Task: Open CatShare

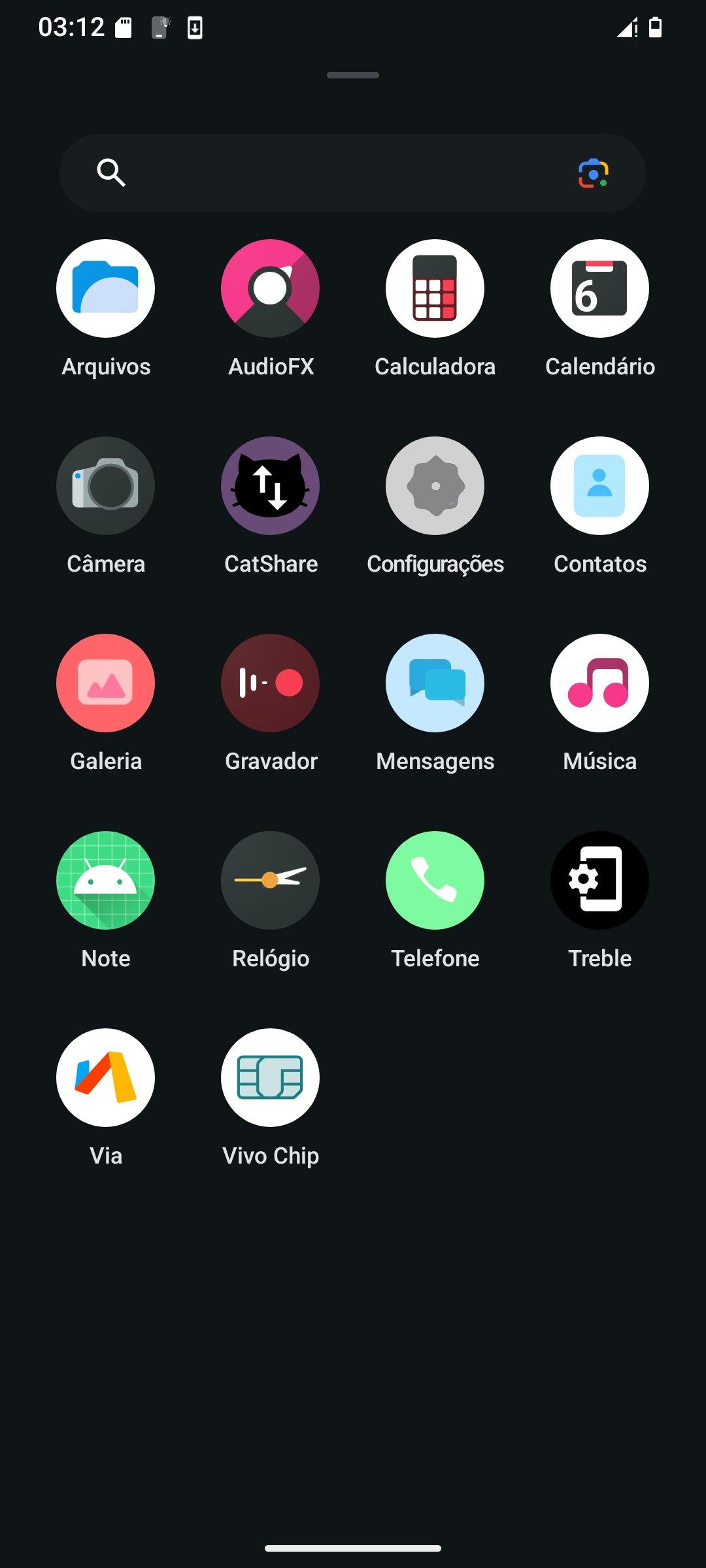Action: point(271,486)
